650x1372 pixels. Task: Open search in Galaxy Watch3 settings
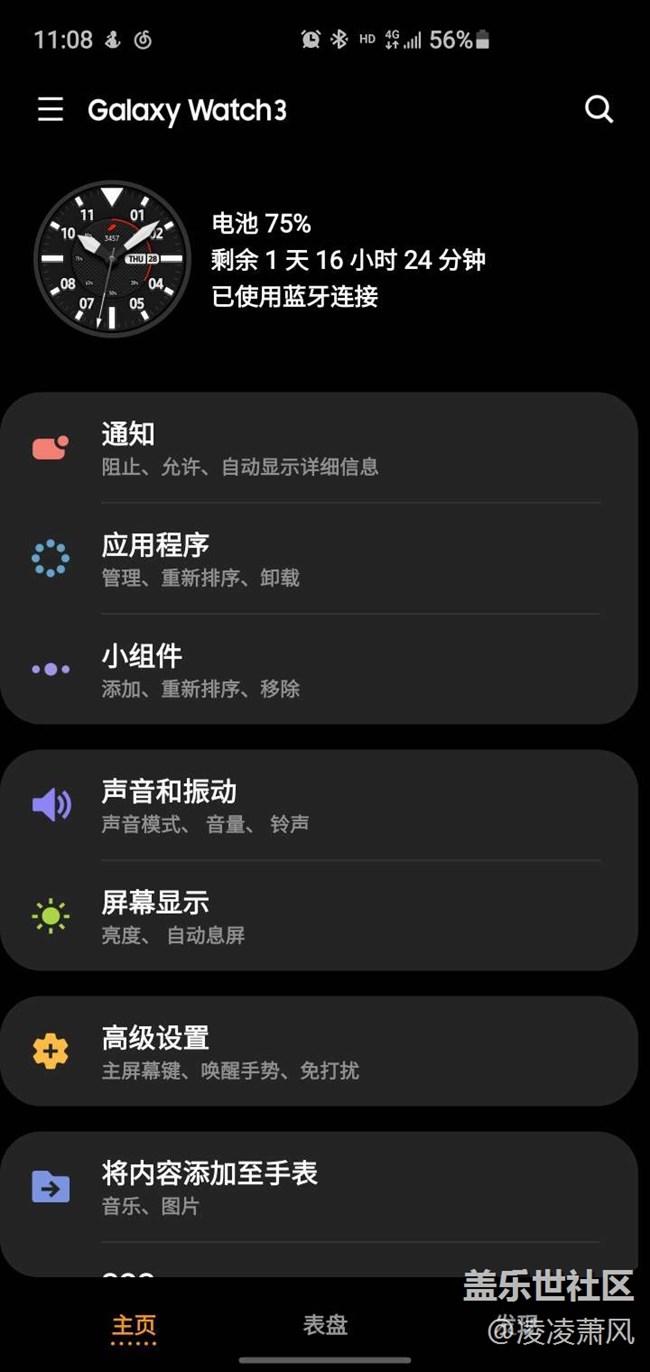pos(598,109)
